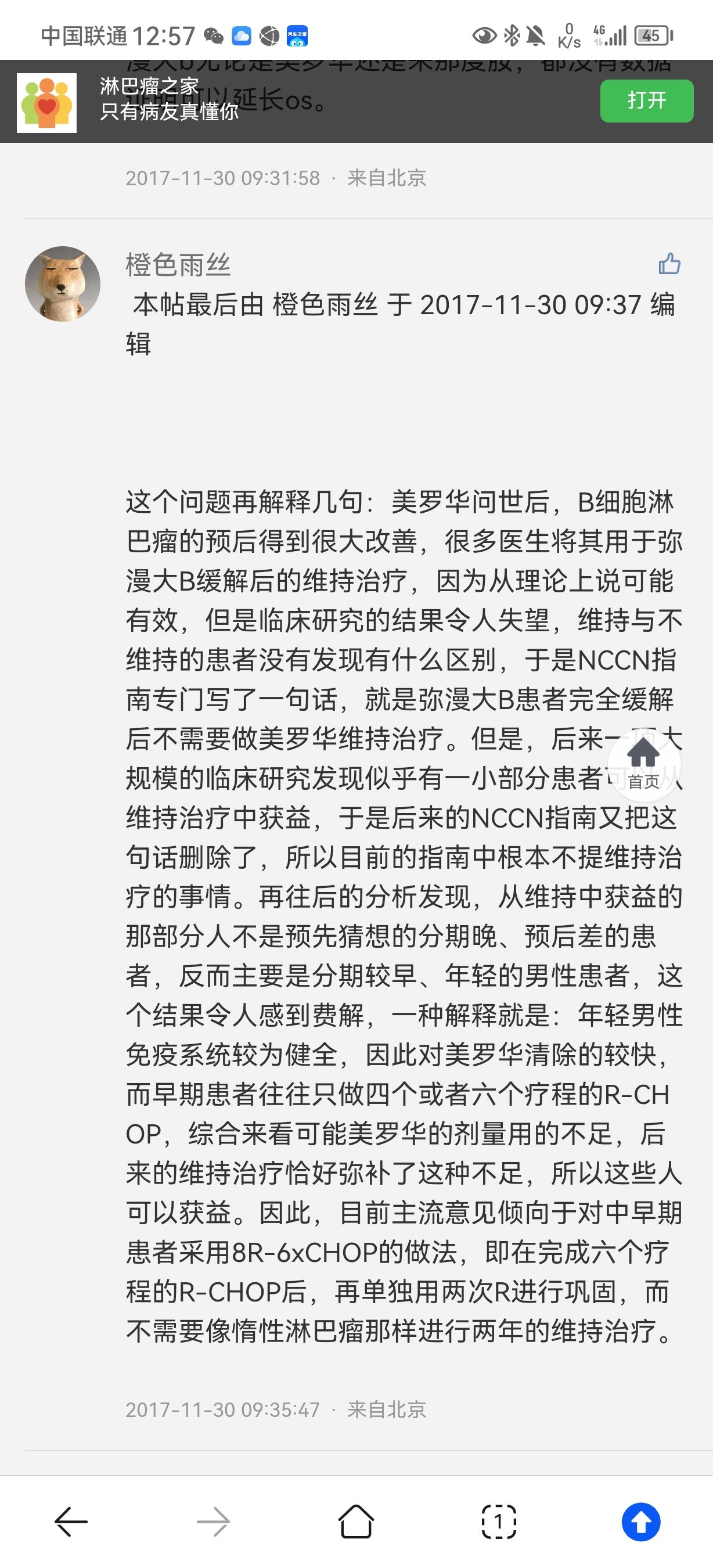Like the post by 橙色雨丝
713x1568 pixels.
669,264
